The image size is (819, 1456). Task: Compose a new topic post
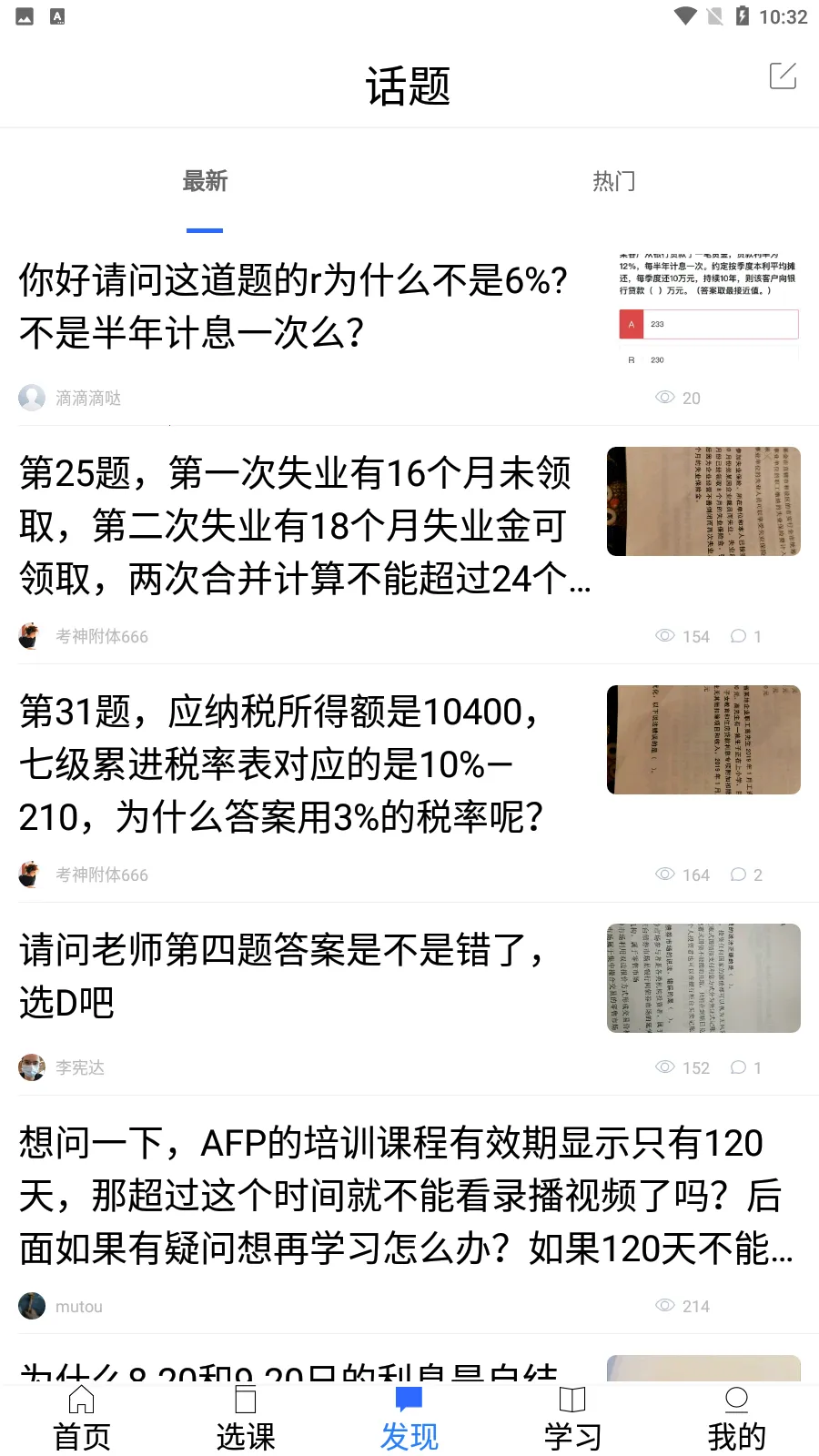point(783,76)
